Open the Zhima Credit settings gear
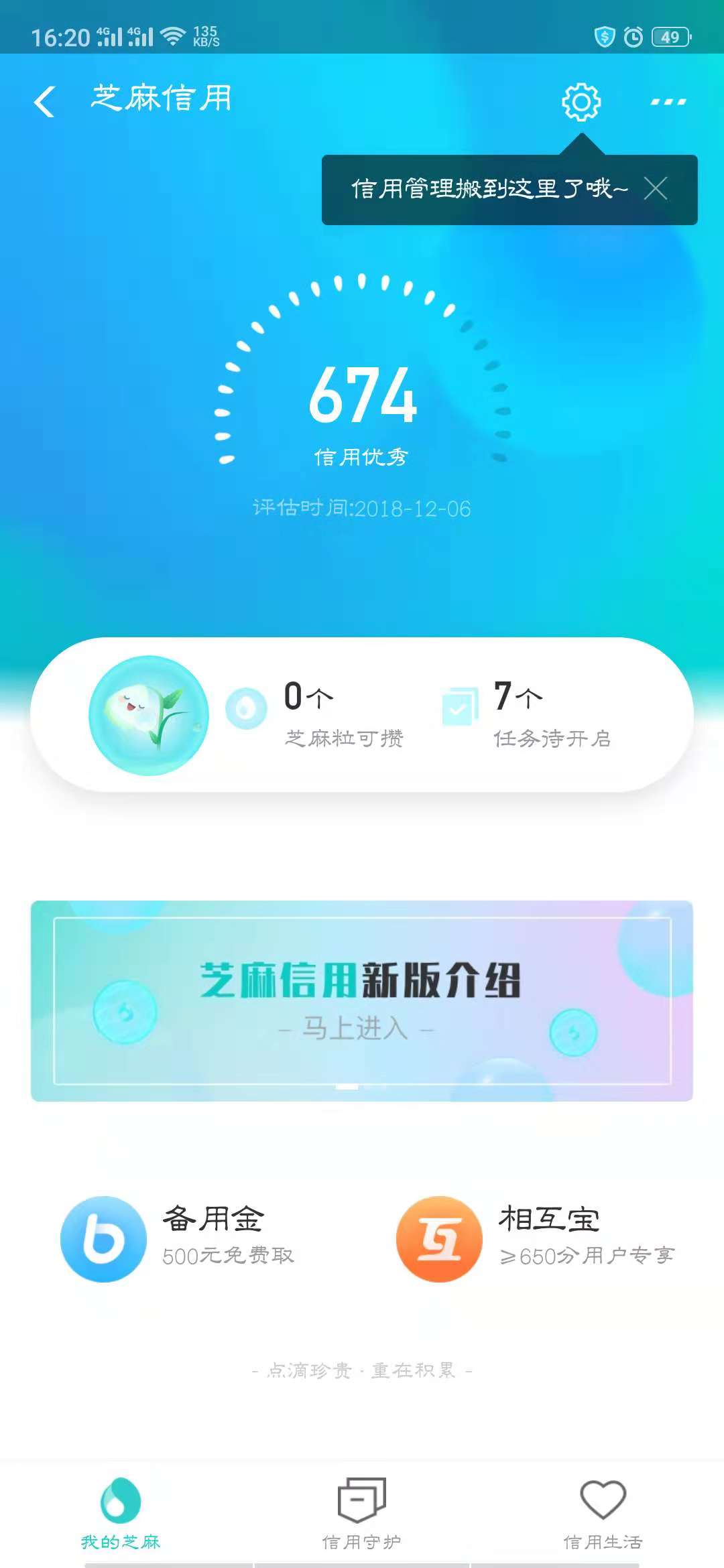This screenshot has height=1568, width=724. point(581,102)
